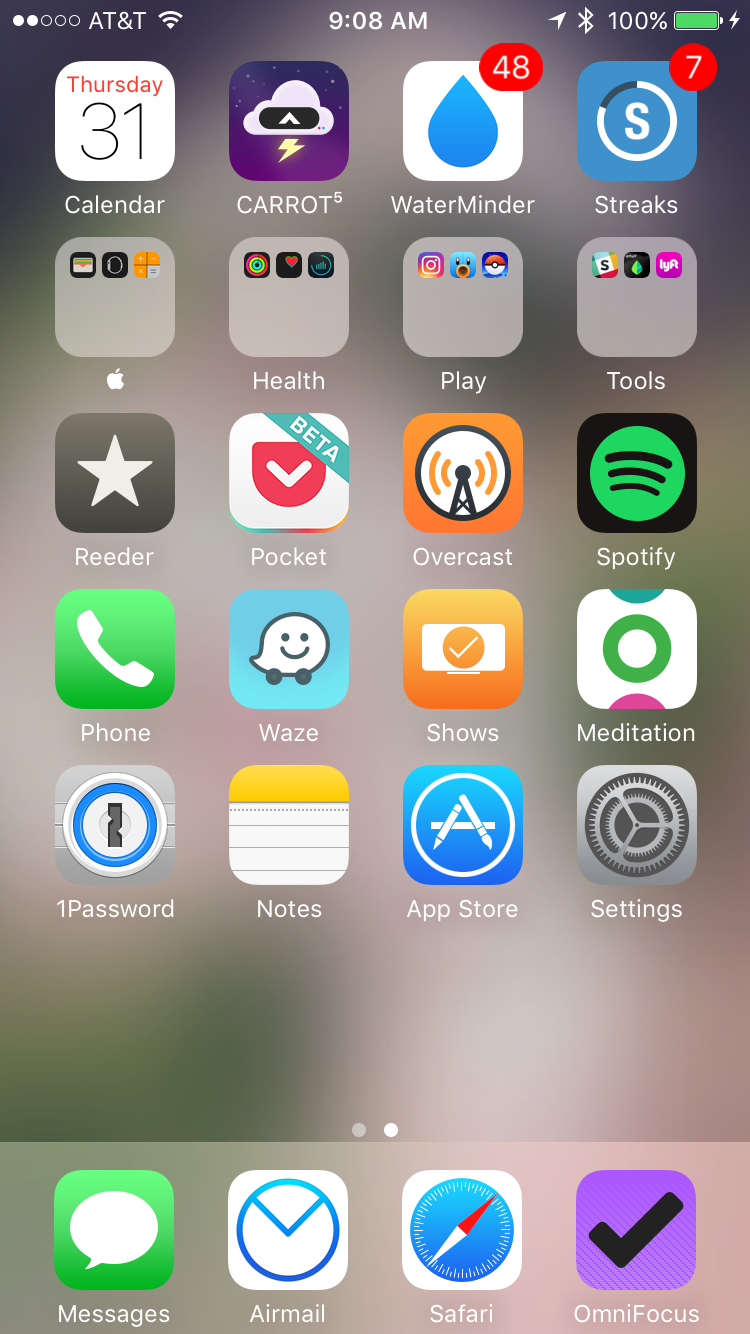Launch Waze navigation
The height and width of the screenshot is (1334, 750).
(289, 649)
